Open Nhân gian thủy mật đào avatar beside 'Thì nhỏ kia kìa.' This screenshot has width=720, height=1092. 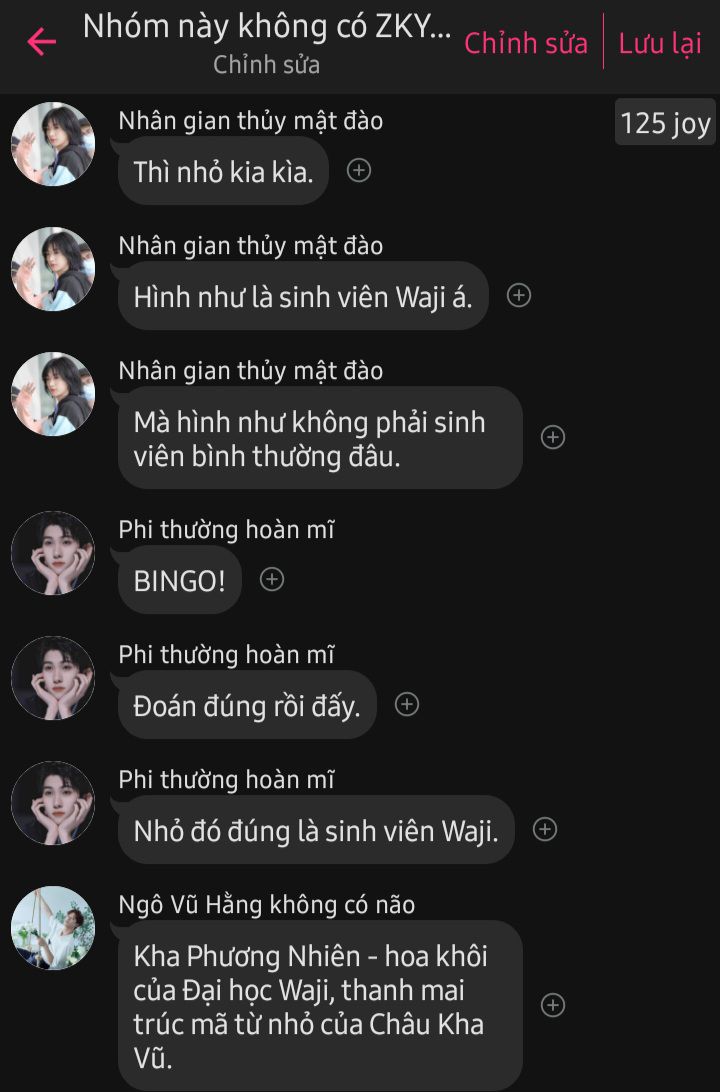pos(53,144)
